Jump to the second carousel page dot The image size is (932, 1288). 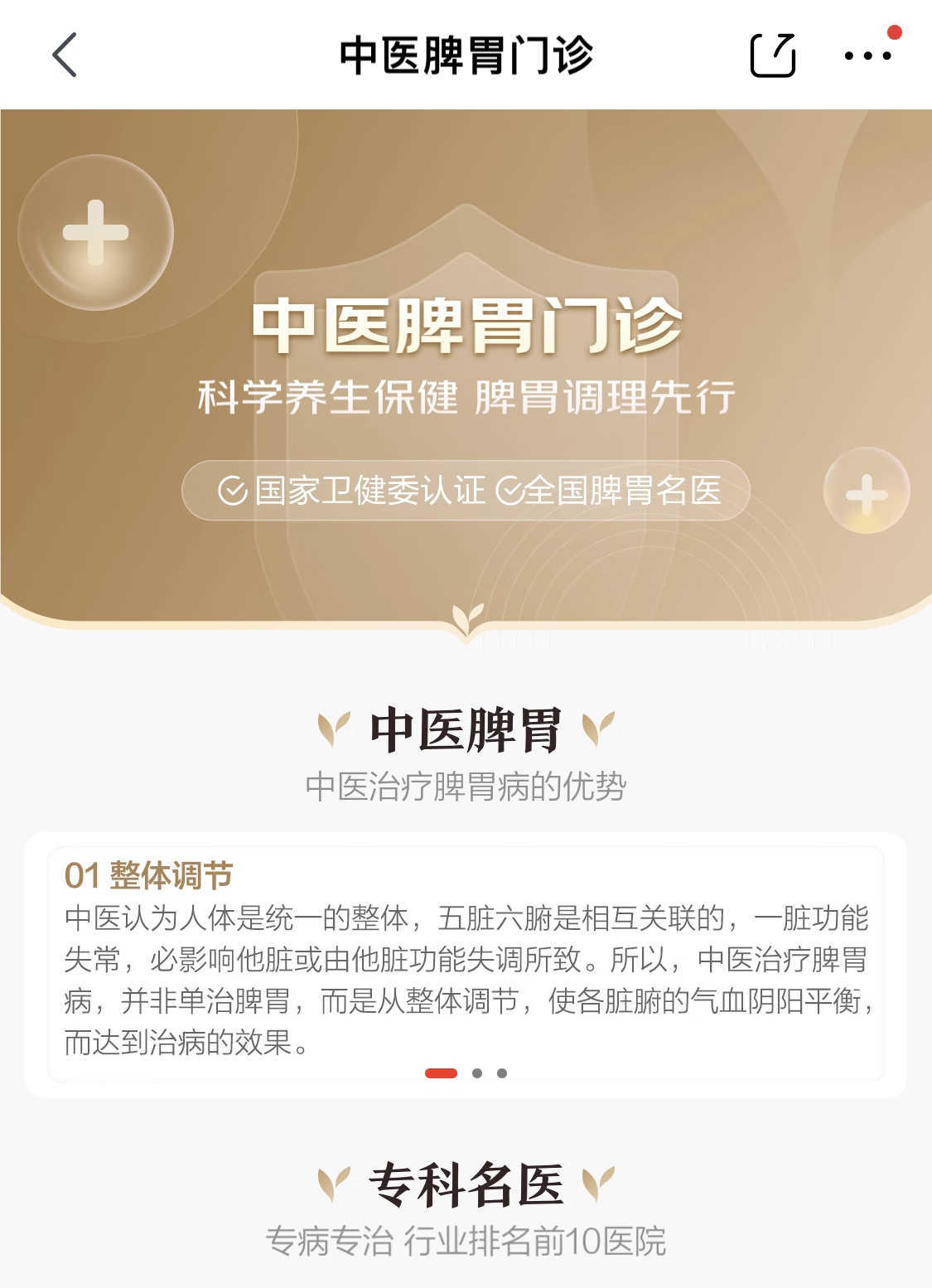[x=477, y=1073]
